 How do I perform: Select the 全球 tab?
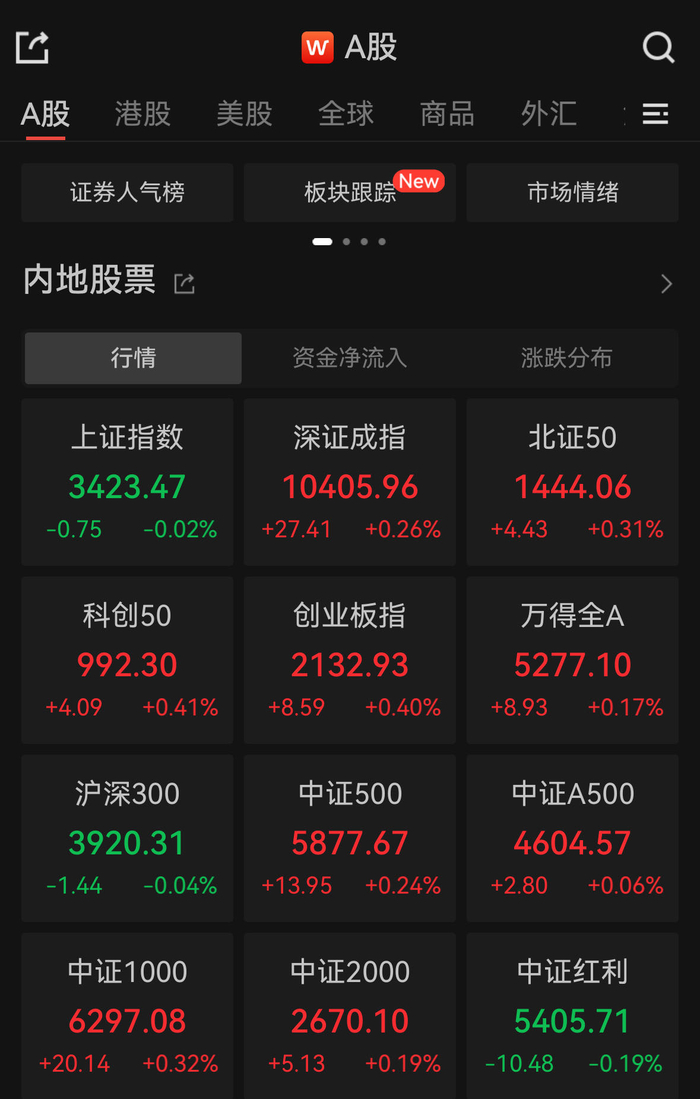click(346, 114)
